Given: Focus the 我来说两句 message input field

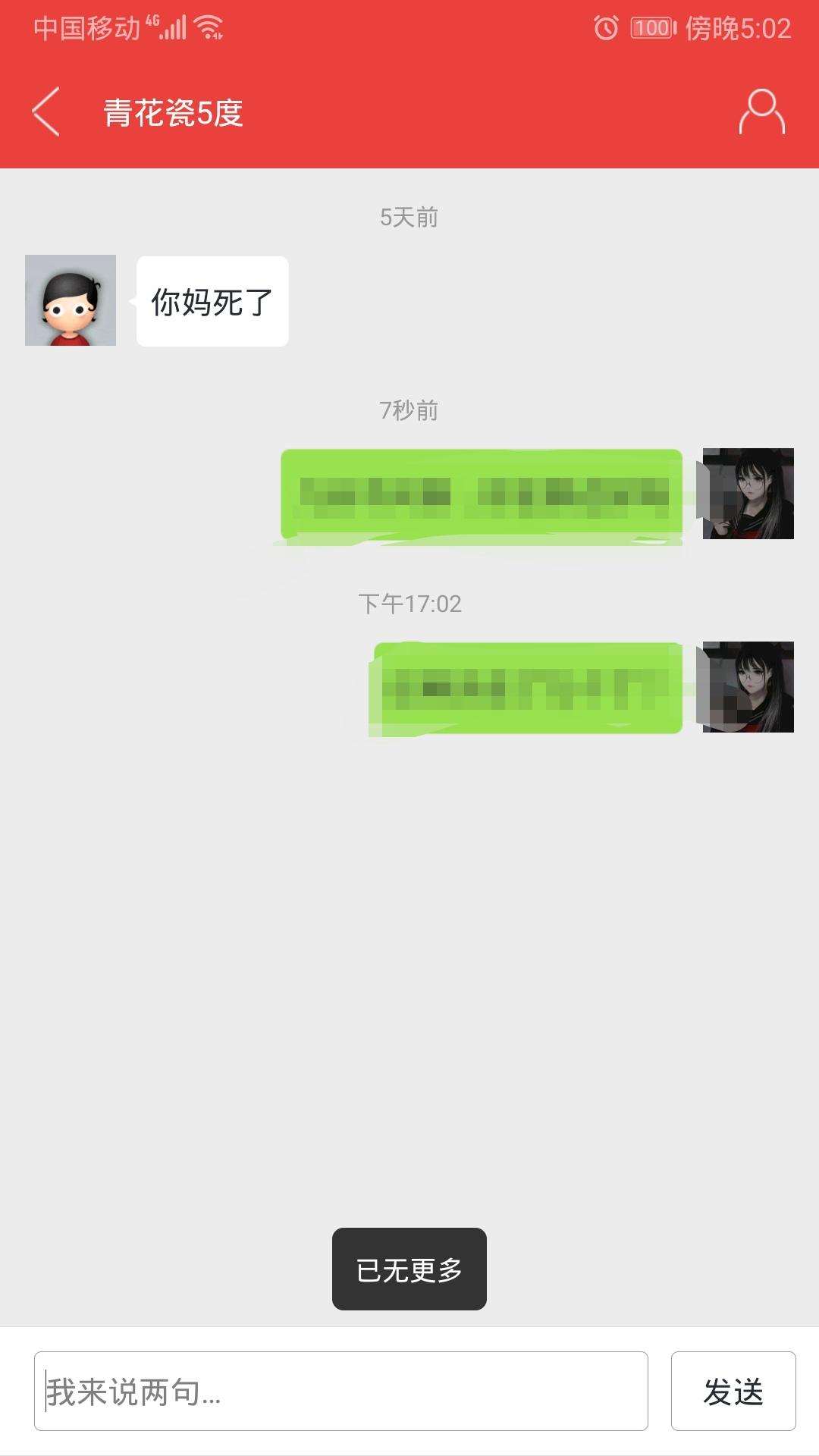Looking at the screenshot, I should pyautogui.click(x=341, y=1392).
